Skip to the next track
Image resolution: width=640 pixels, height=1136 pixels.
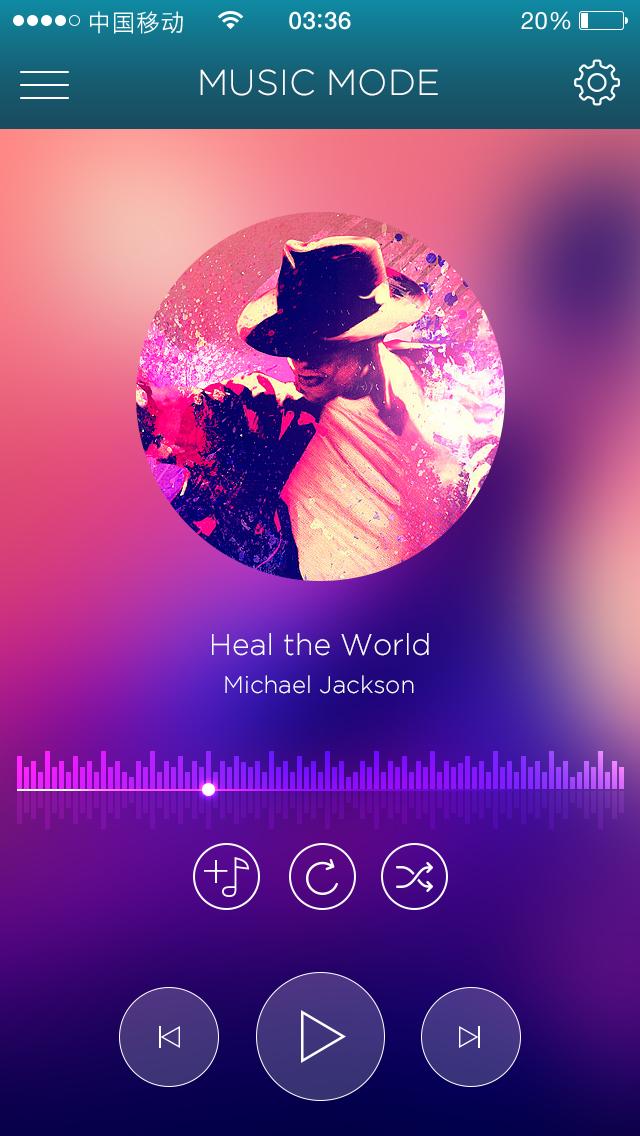pyautogui.click(x=470, y=1037)
